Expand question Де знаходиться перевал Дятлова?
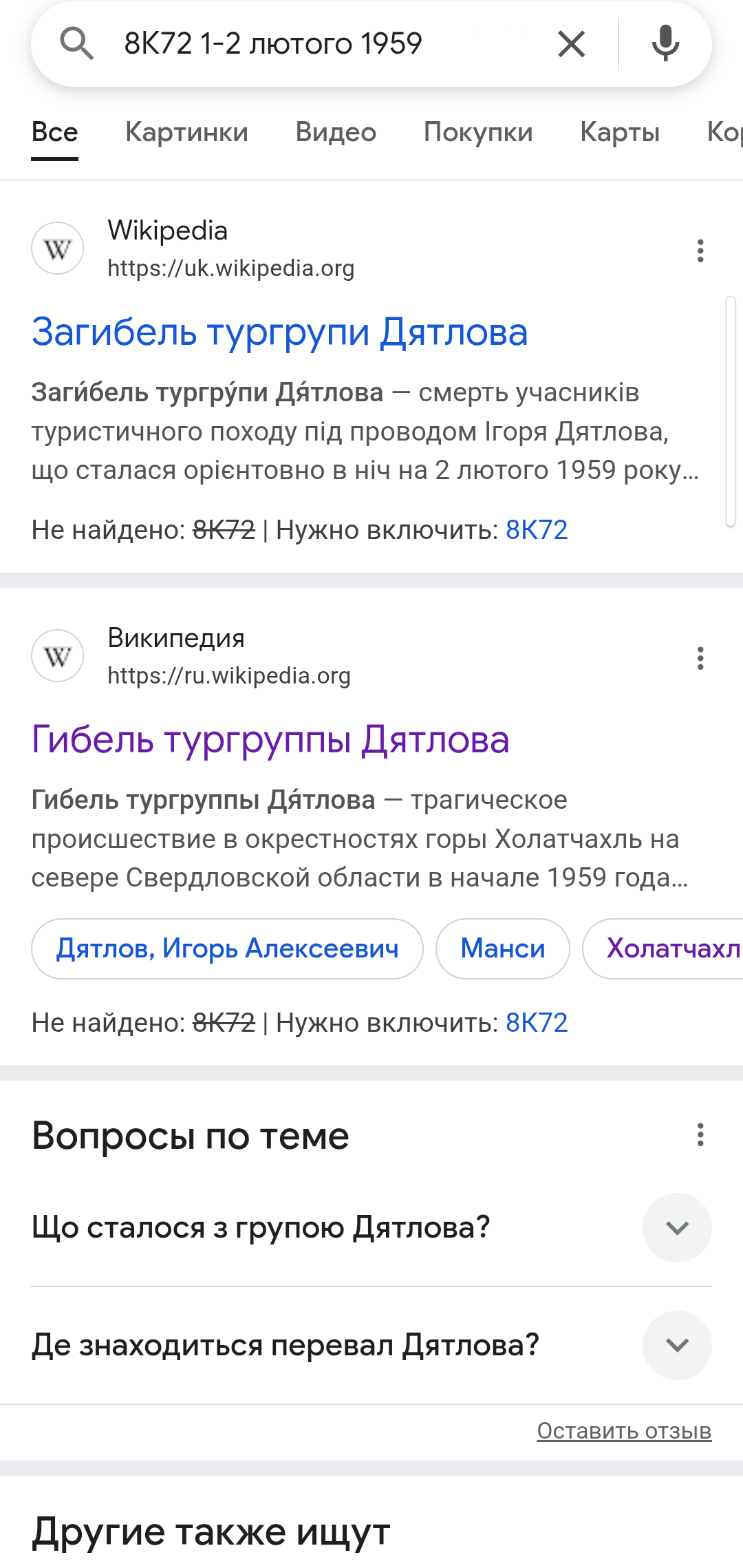743x1568 pixels. (x=676, y=1345)
